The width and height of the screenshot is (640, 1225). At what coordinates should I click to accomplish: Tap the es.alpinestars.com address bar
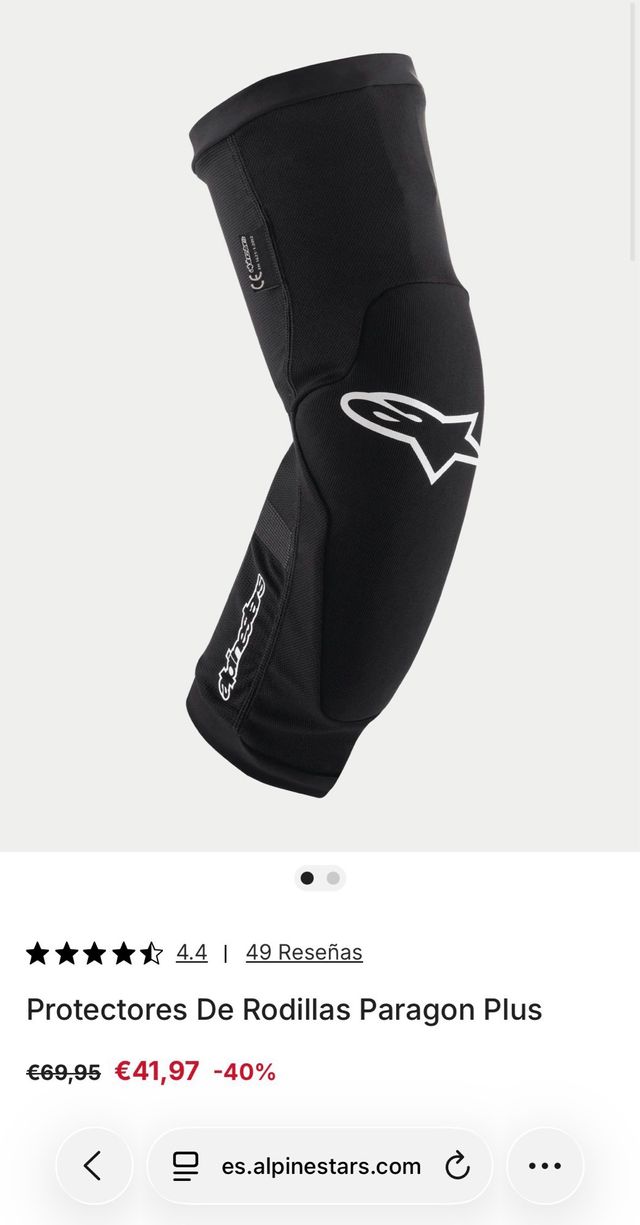coord(321,1166)
